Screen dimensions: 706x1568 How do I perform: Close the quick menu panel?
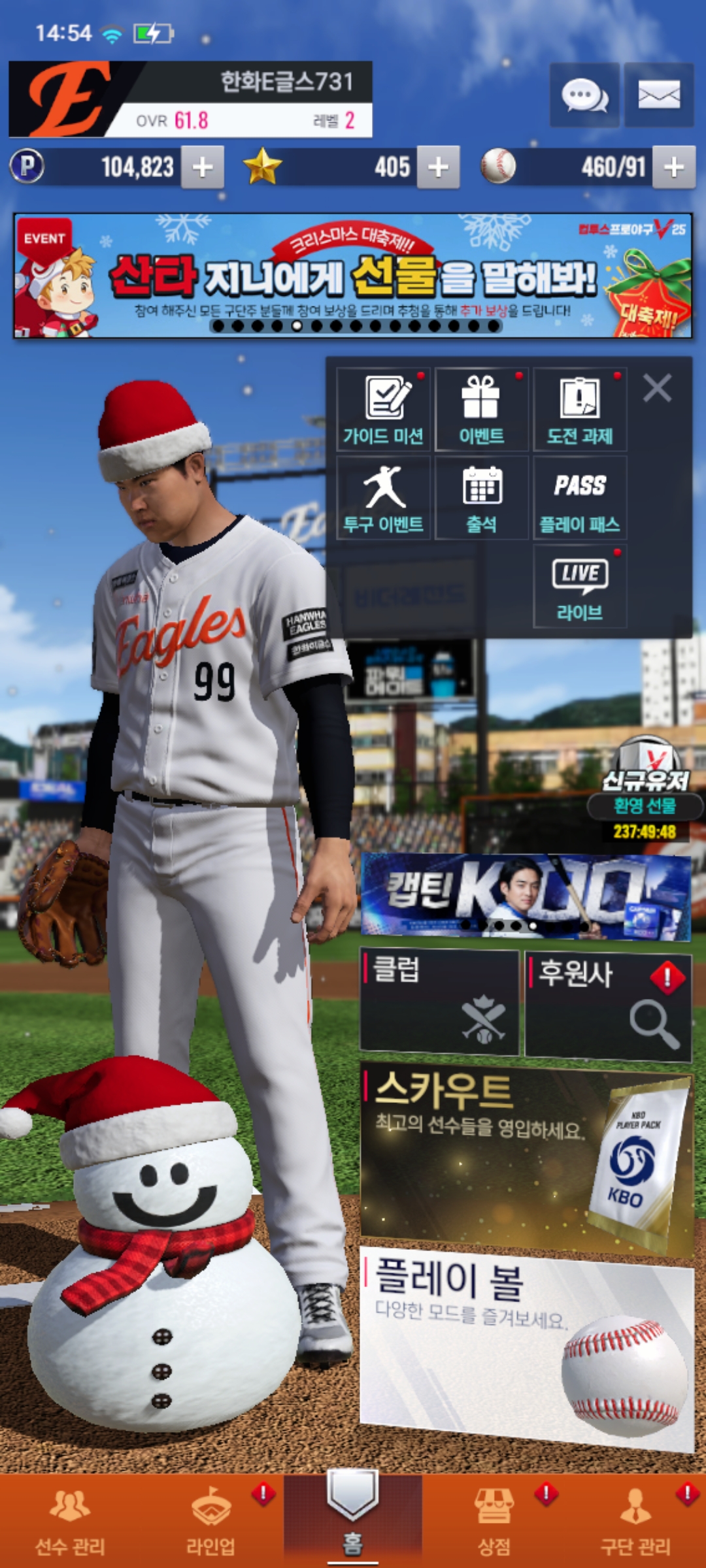coord(657,388)
